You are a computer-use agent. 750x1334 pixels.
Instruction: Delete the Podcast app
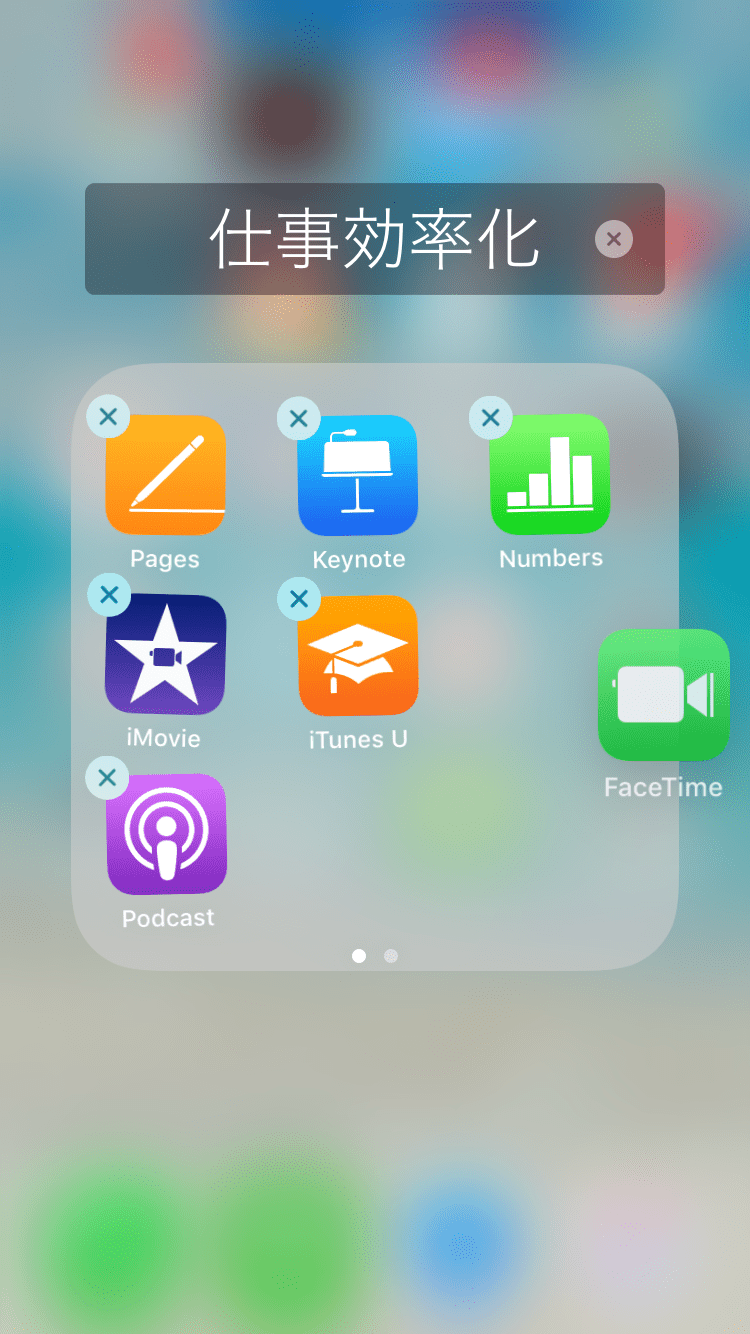[108, 777]
